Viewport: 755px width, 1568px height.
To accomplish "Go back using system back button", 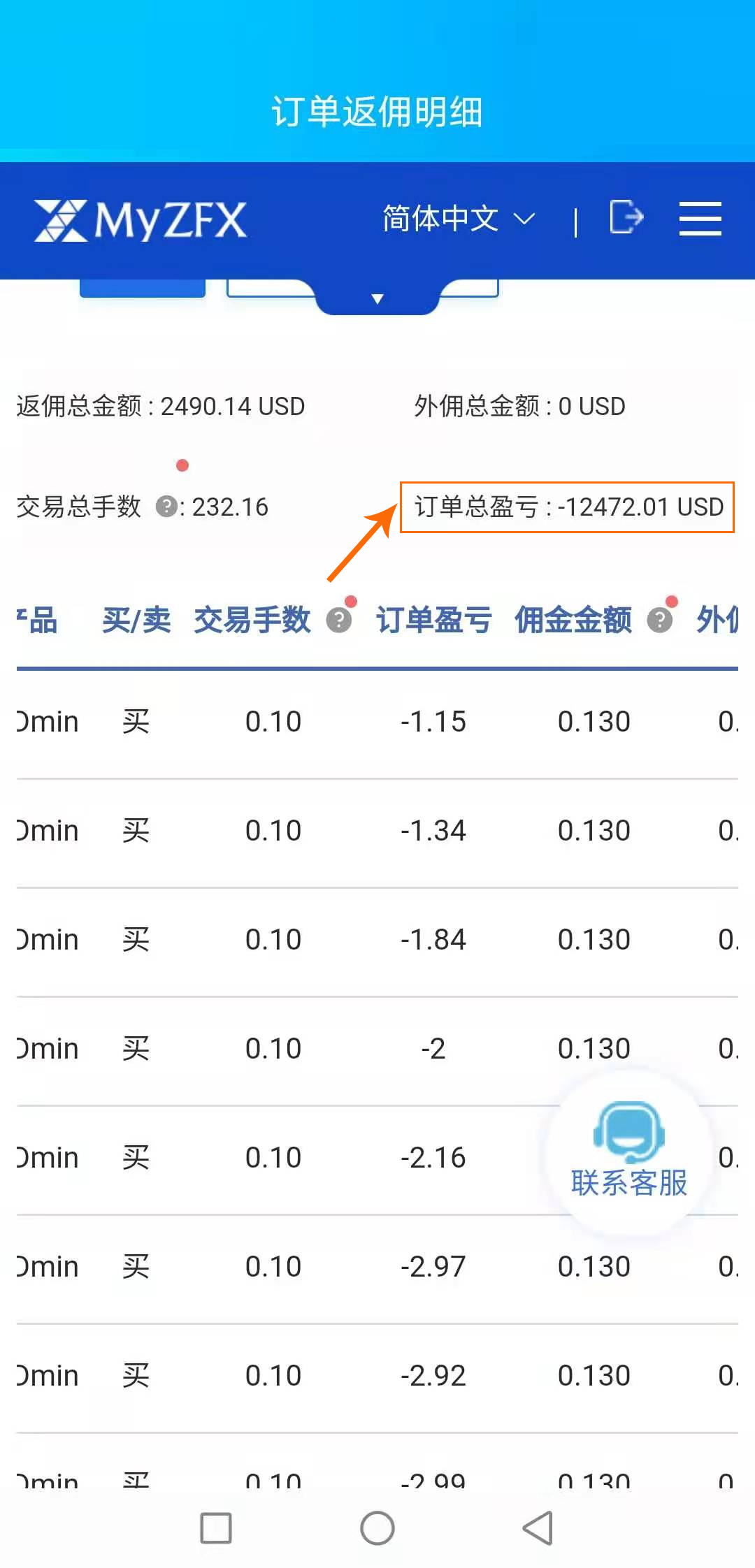I will click(538, 1528).
